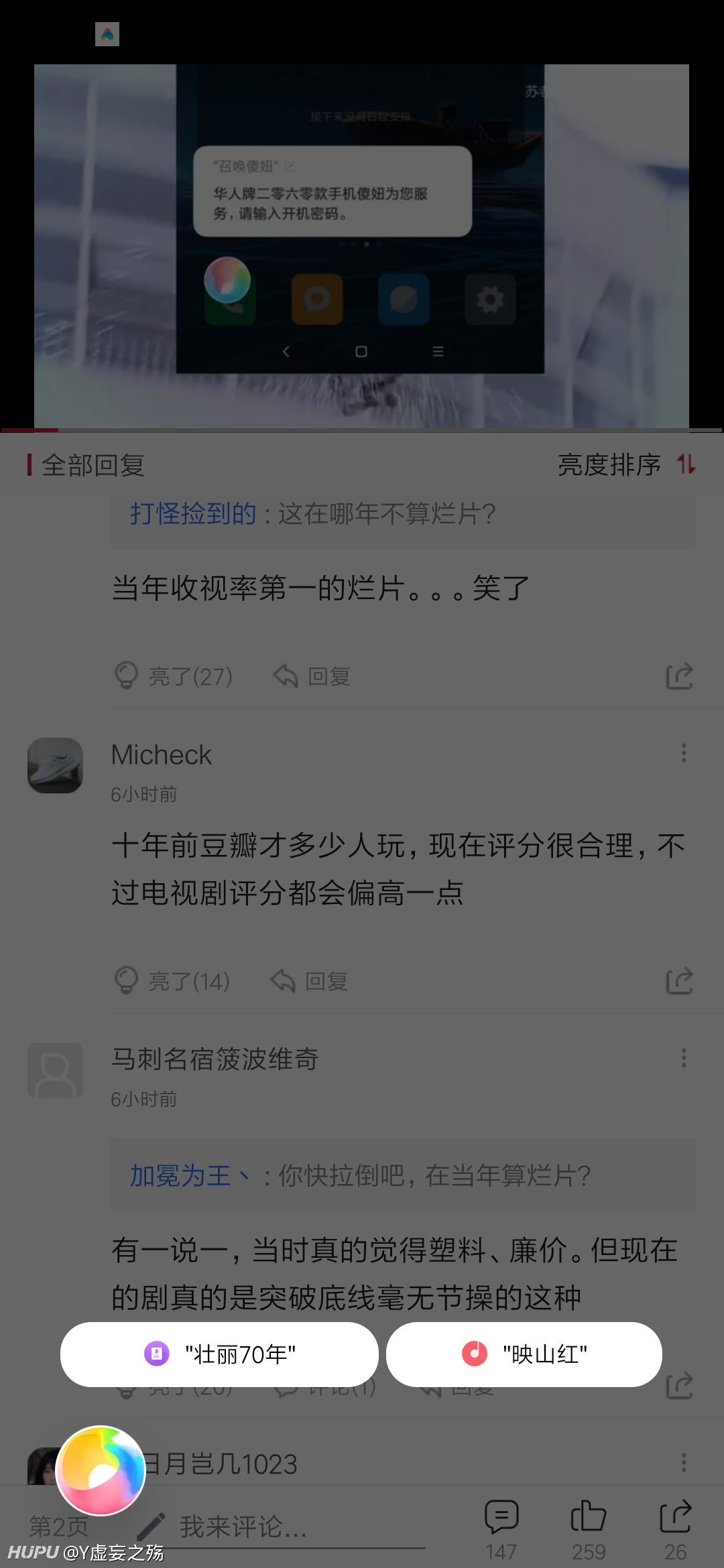This screenshot has width=724, height=1568.
Task: Reply to the comment with 亮了(27)
Action: [312, 676]
